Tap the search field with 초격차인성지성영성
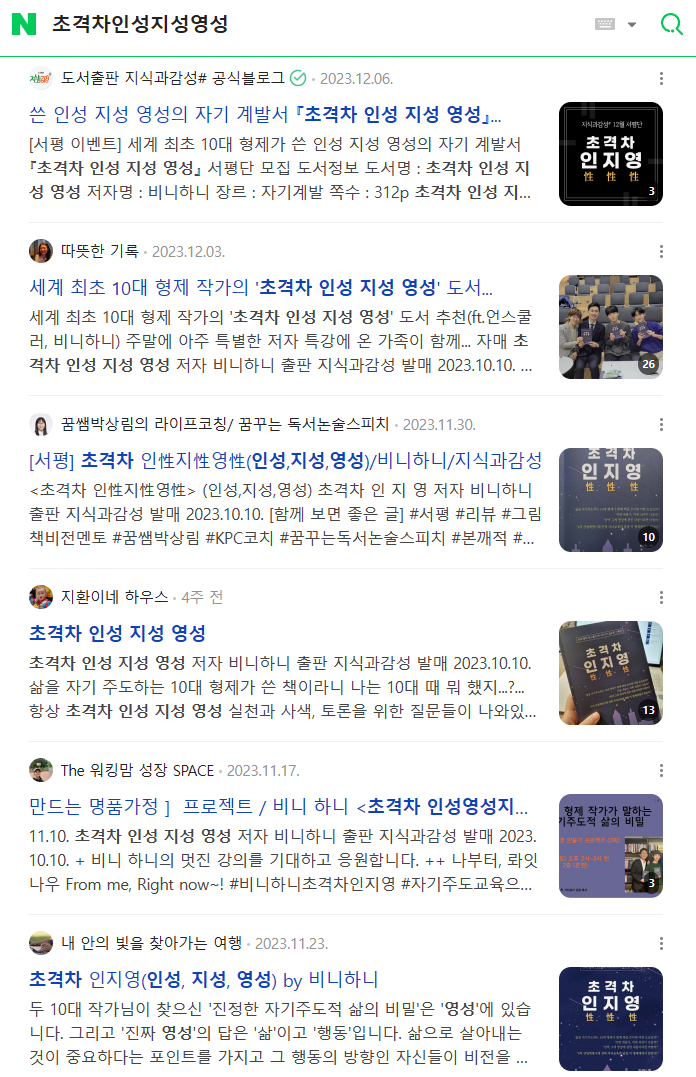The image size is (696, 1077). pos(300,24)
